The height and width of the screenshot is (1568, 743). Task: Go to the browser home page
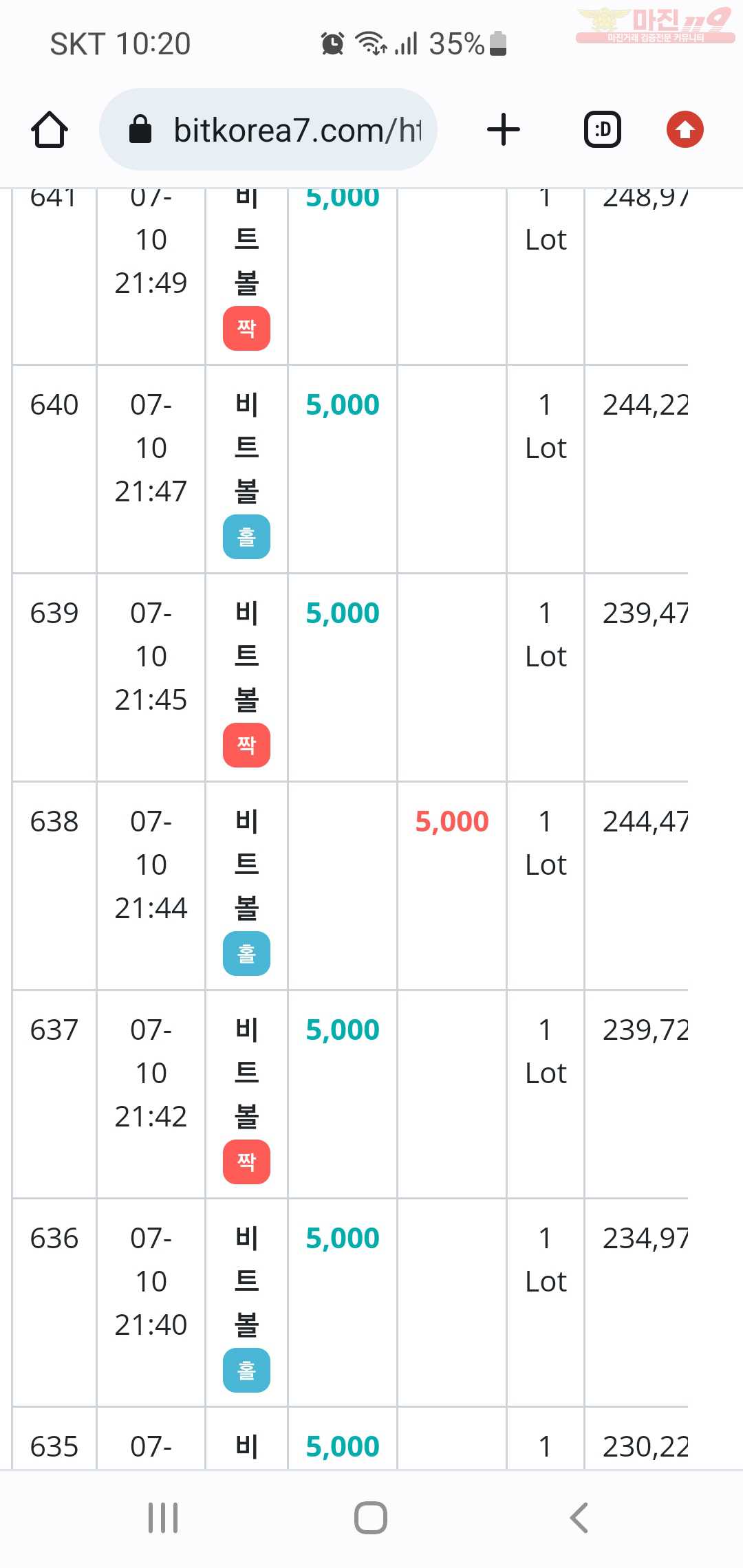tap(50, 129)
